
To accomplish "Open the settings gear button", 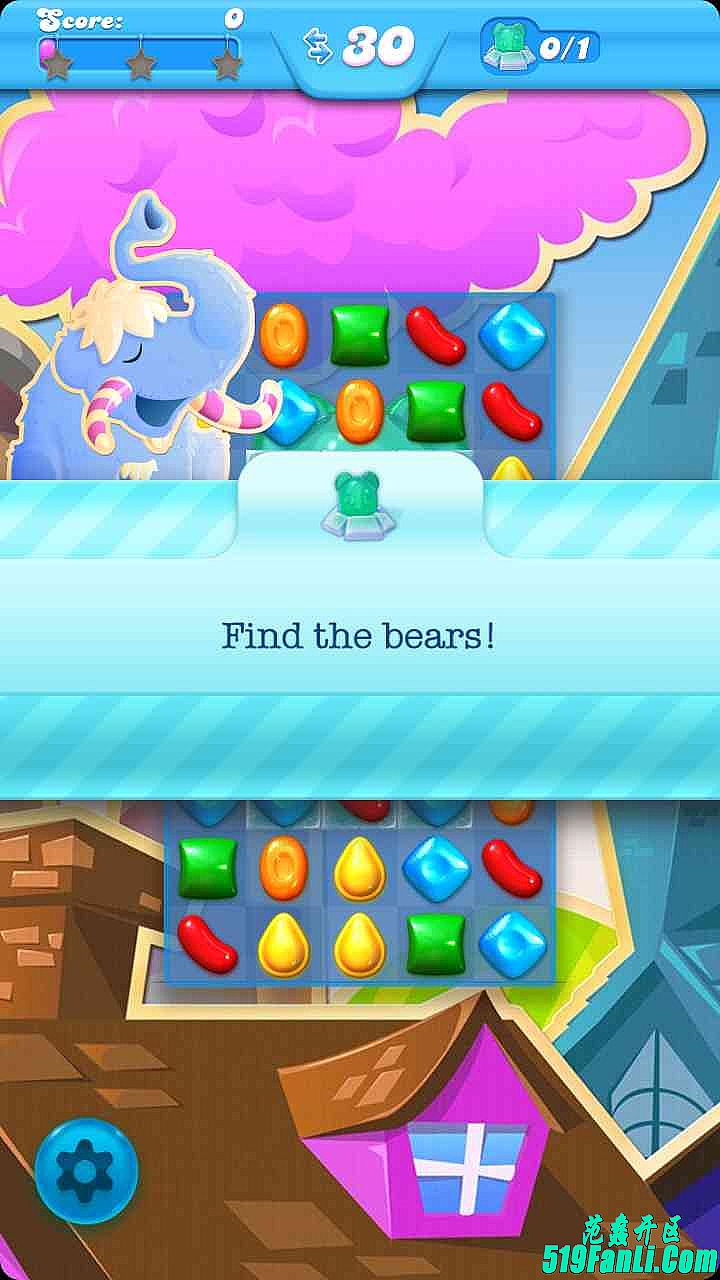I will (86, 1171).
